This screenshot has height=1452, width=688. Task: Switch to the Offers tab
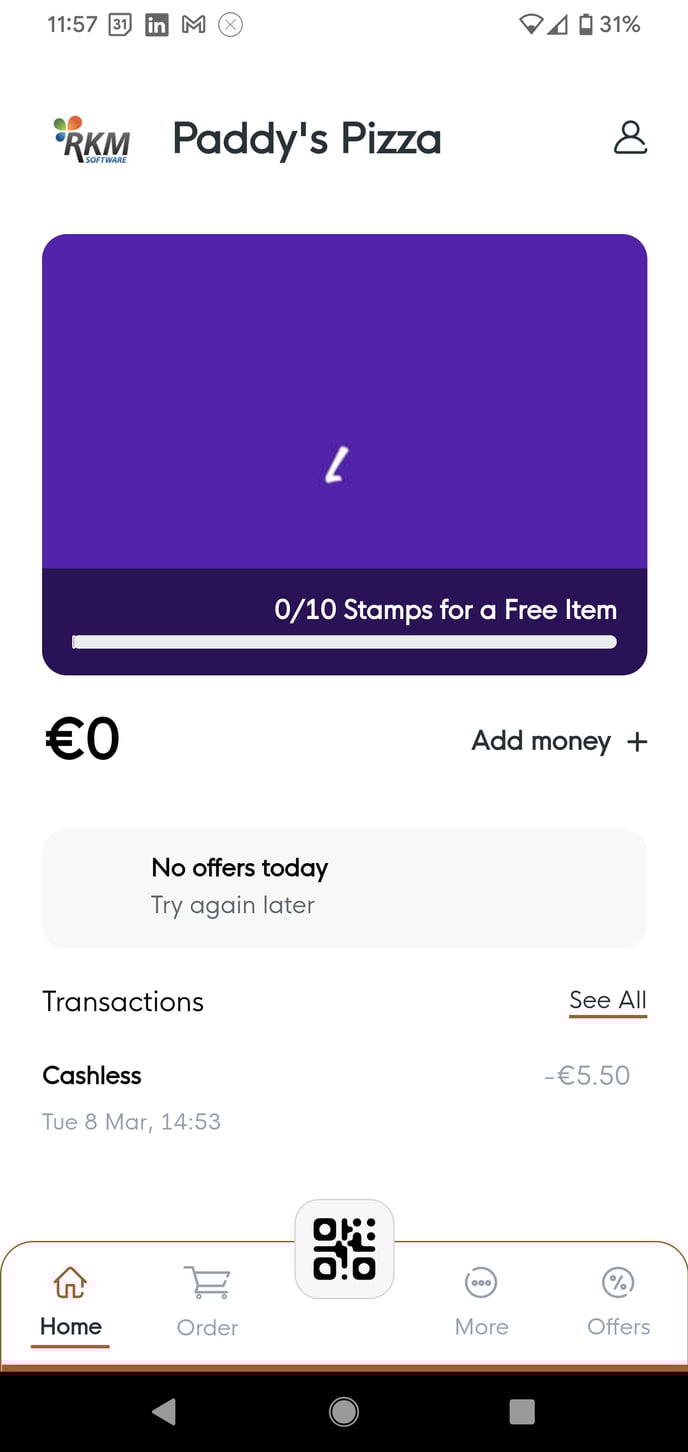(618, 1300)
